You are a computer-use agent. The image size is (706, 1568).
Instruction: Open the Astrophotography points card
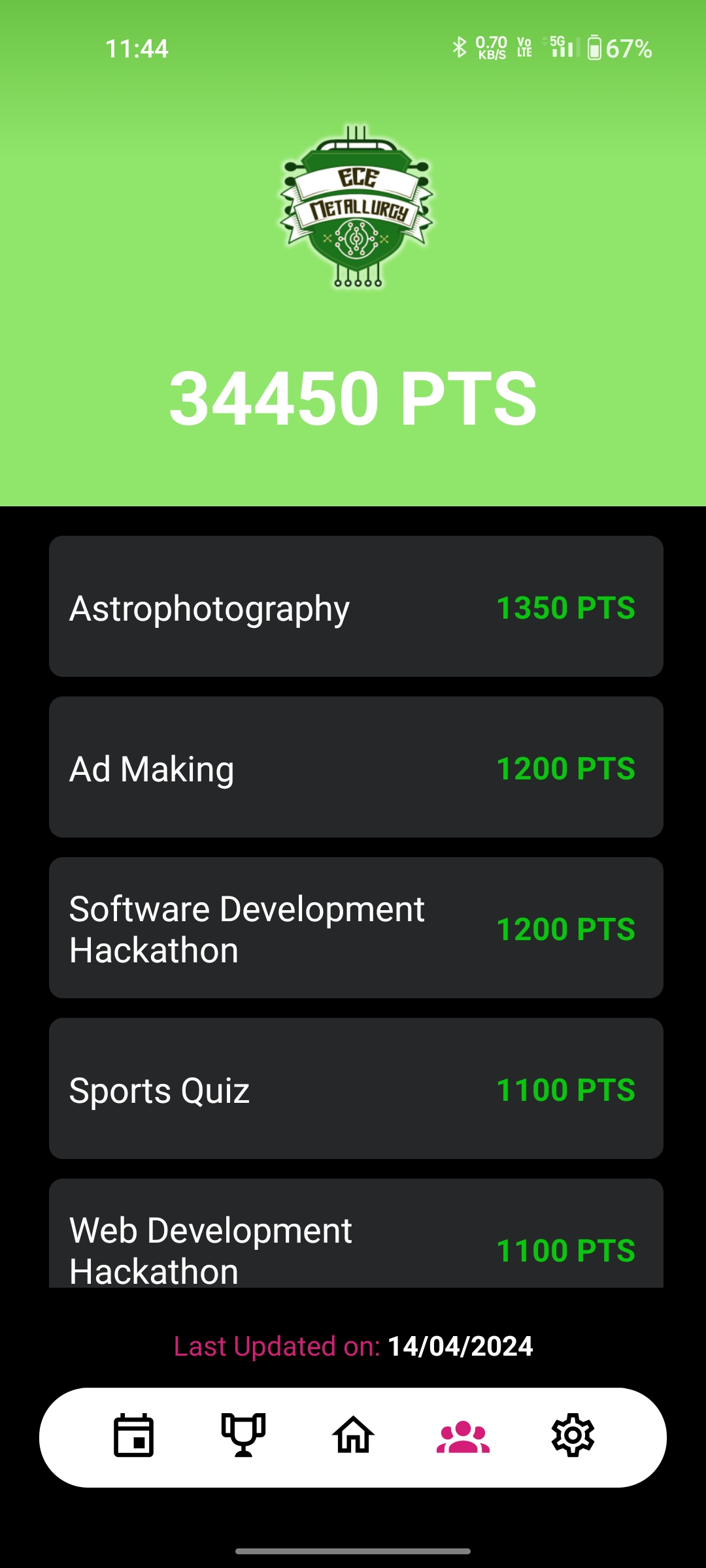356,606
